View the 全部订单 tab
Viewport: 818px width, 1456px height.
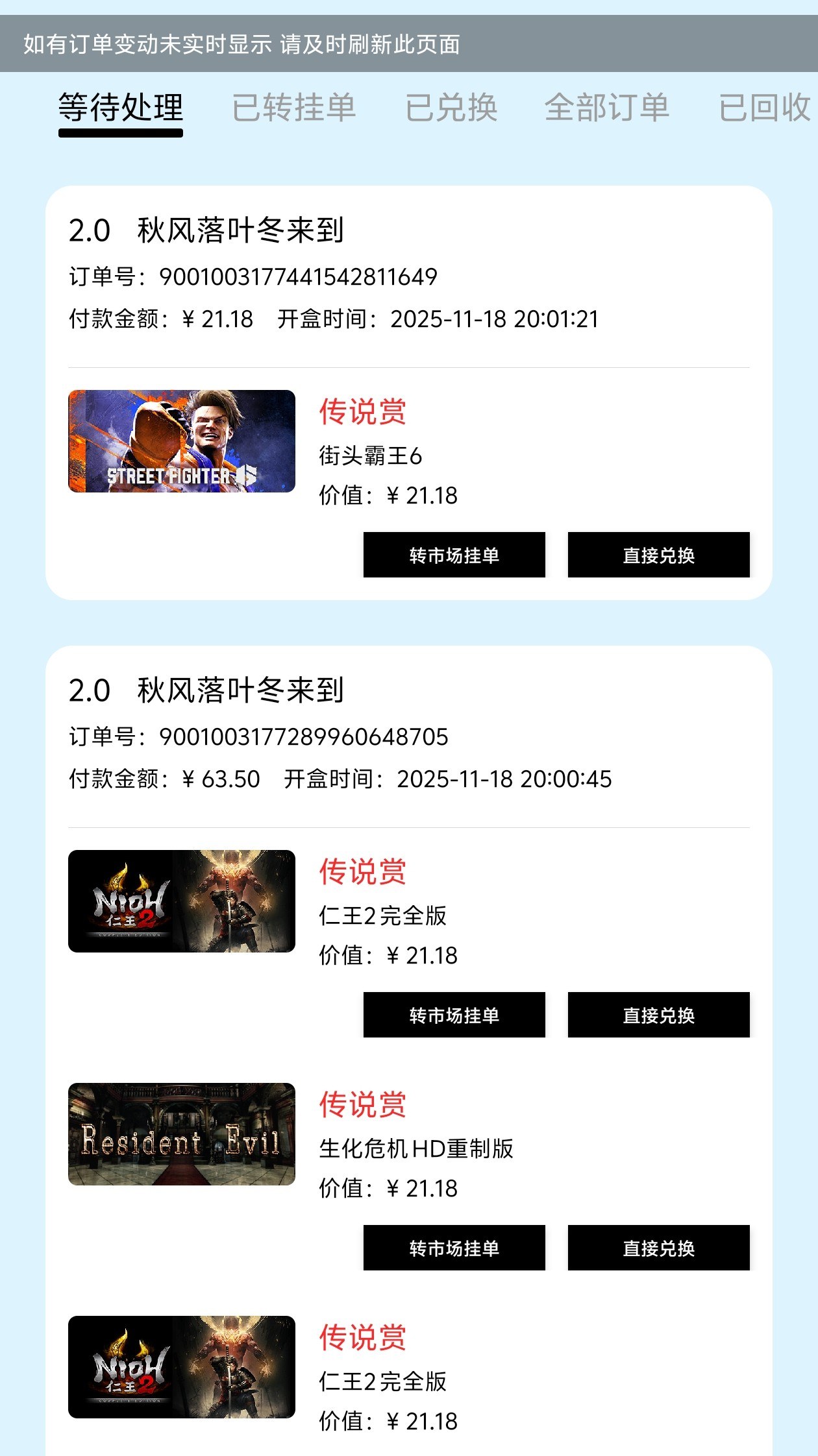coord(606,108)
